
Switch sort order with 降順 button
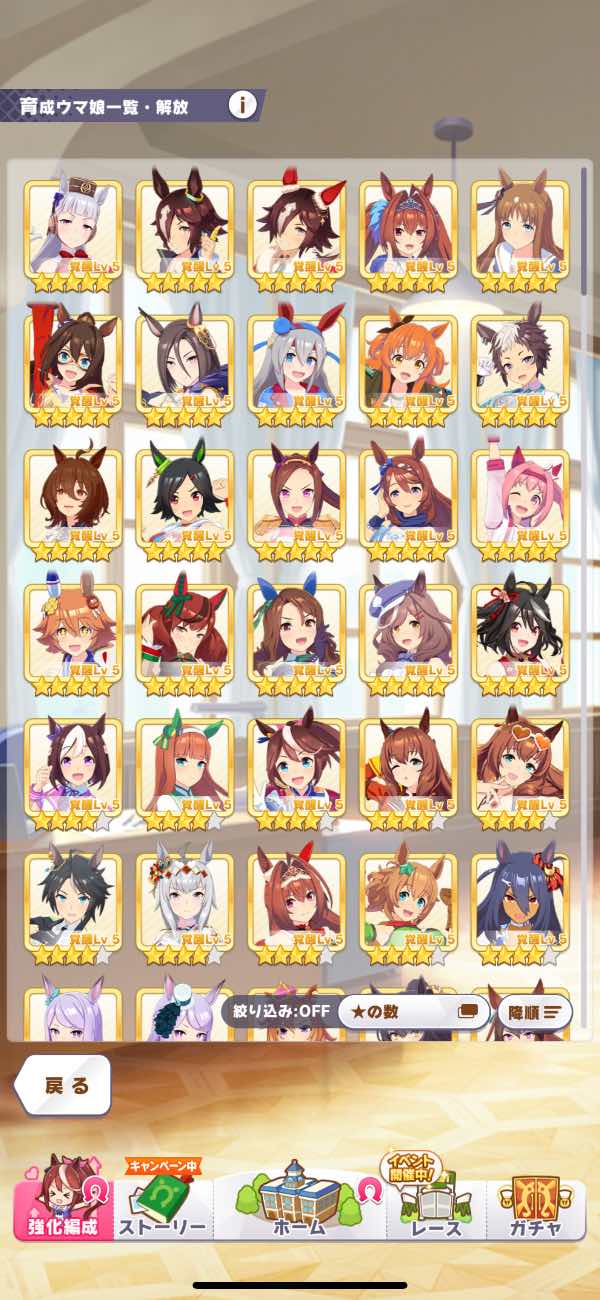click(x=535, y=1011)
